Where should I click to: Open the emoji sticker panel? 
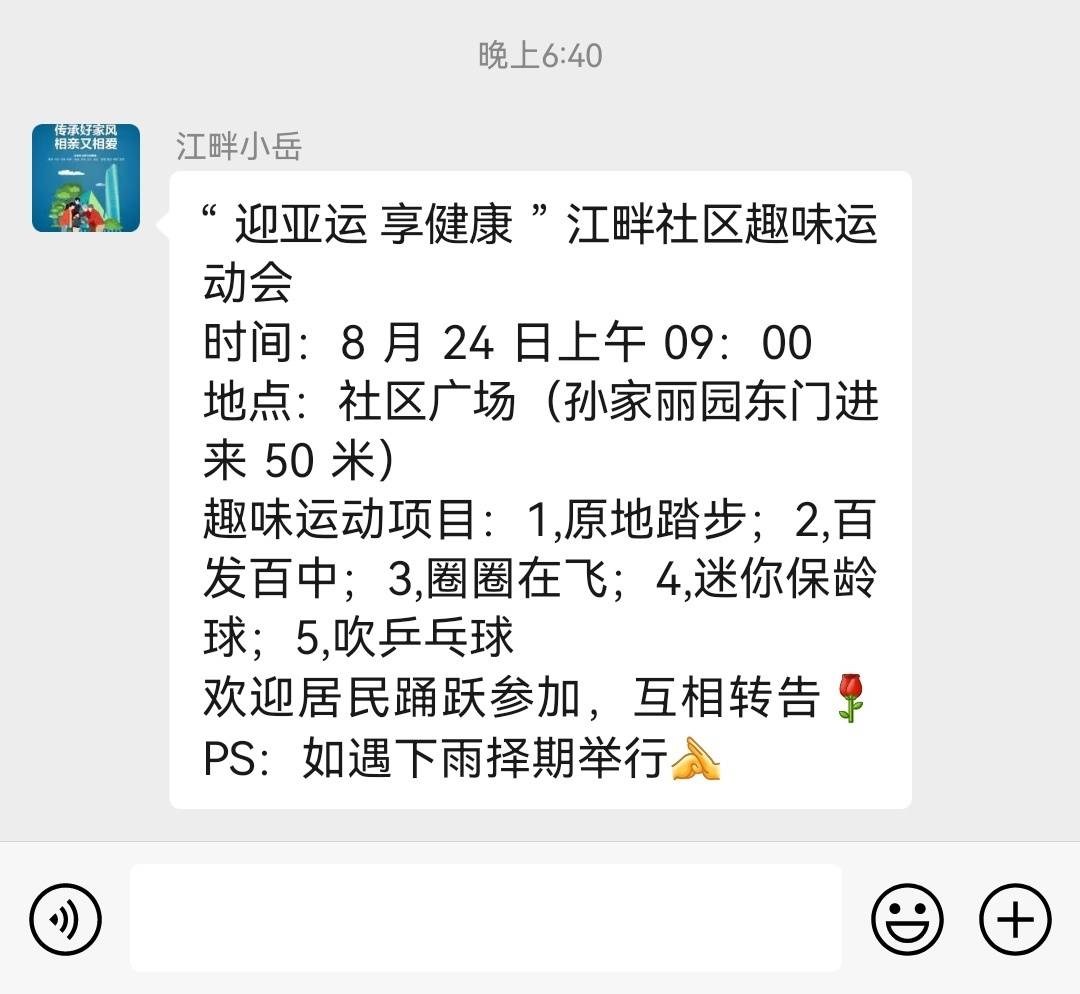[x=907, y=918]
